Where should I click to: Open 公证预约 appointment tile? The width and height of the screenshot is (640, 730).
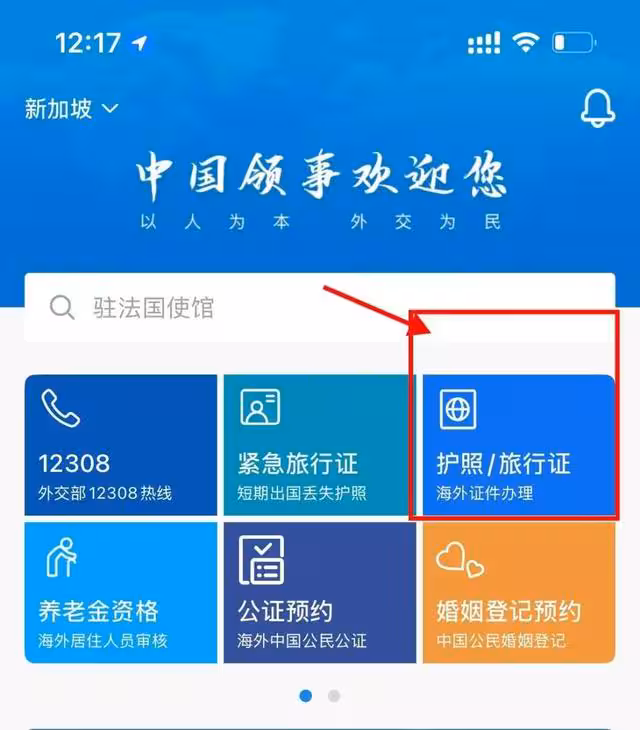tap(318, 592)
